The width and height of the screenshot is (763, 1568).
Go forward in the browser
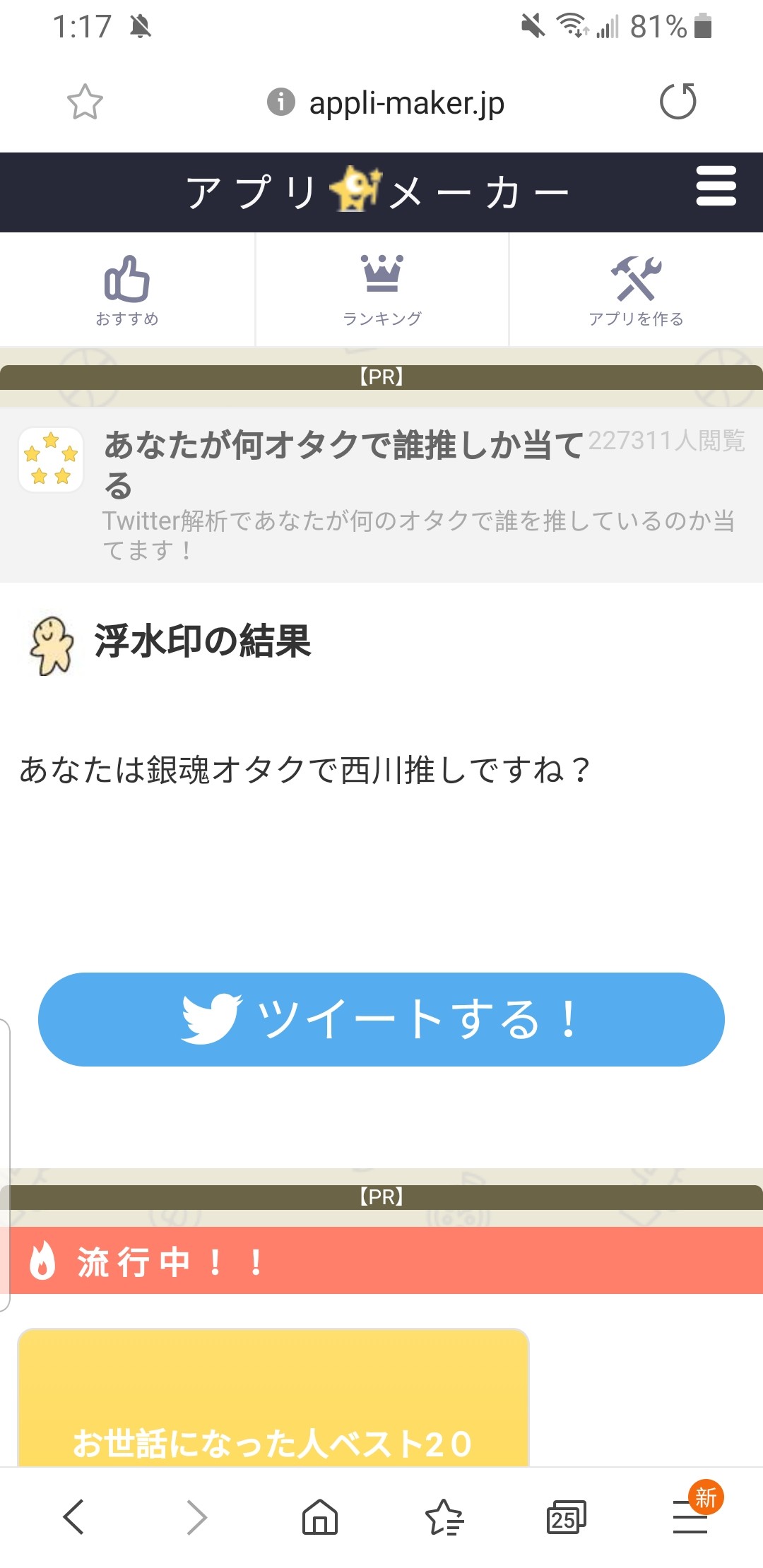click(196, 1516)
